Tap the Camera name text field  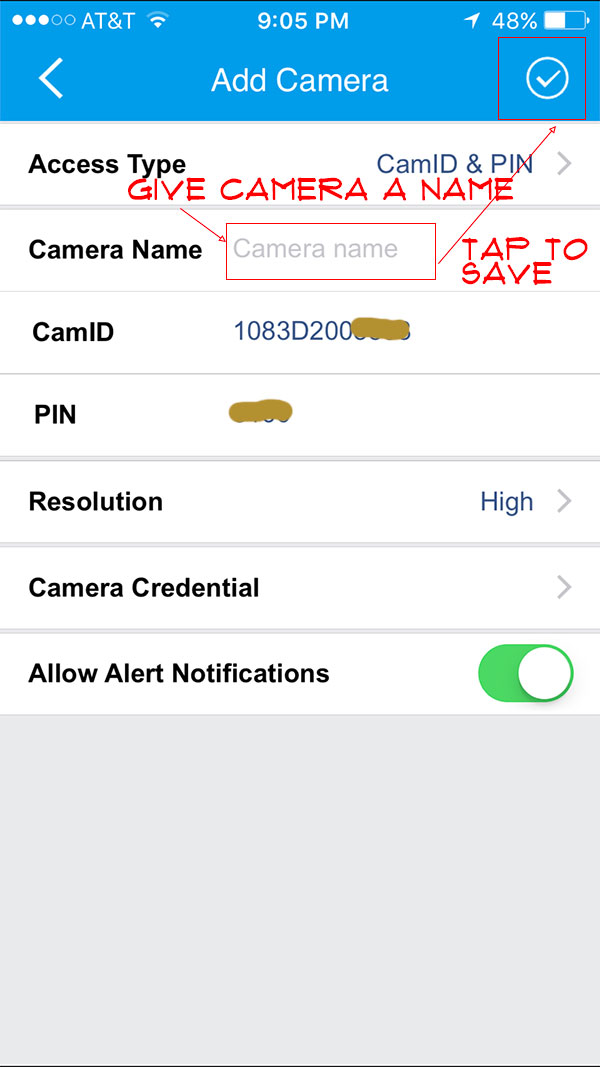(x=331, y=250)
